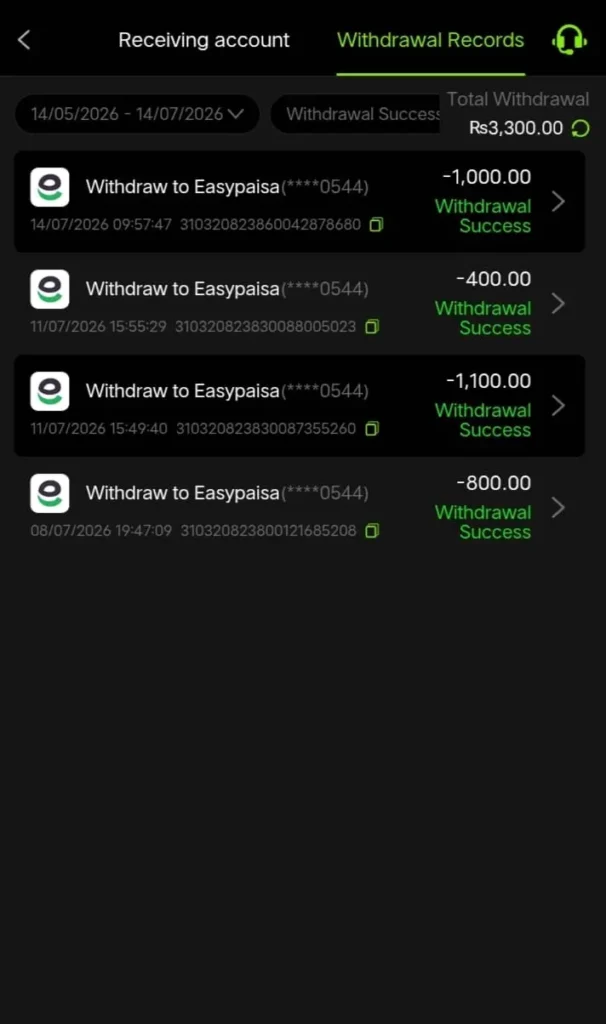Open the -1,000.00 withdrawal record
The height and width of the screenshot is (1024, 606).
300,202
